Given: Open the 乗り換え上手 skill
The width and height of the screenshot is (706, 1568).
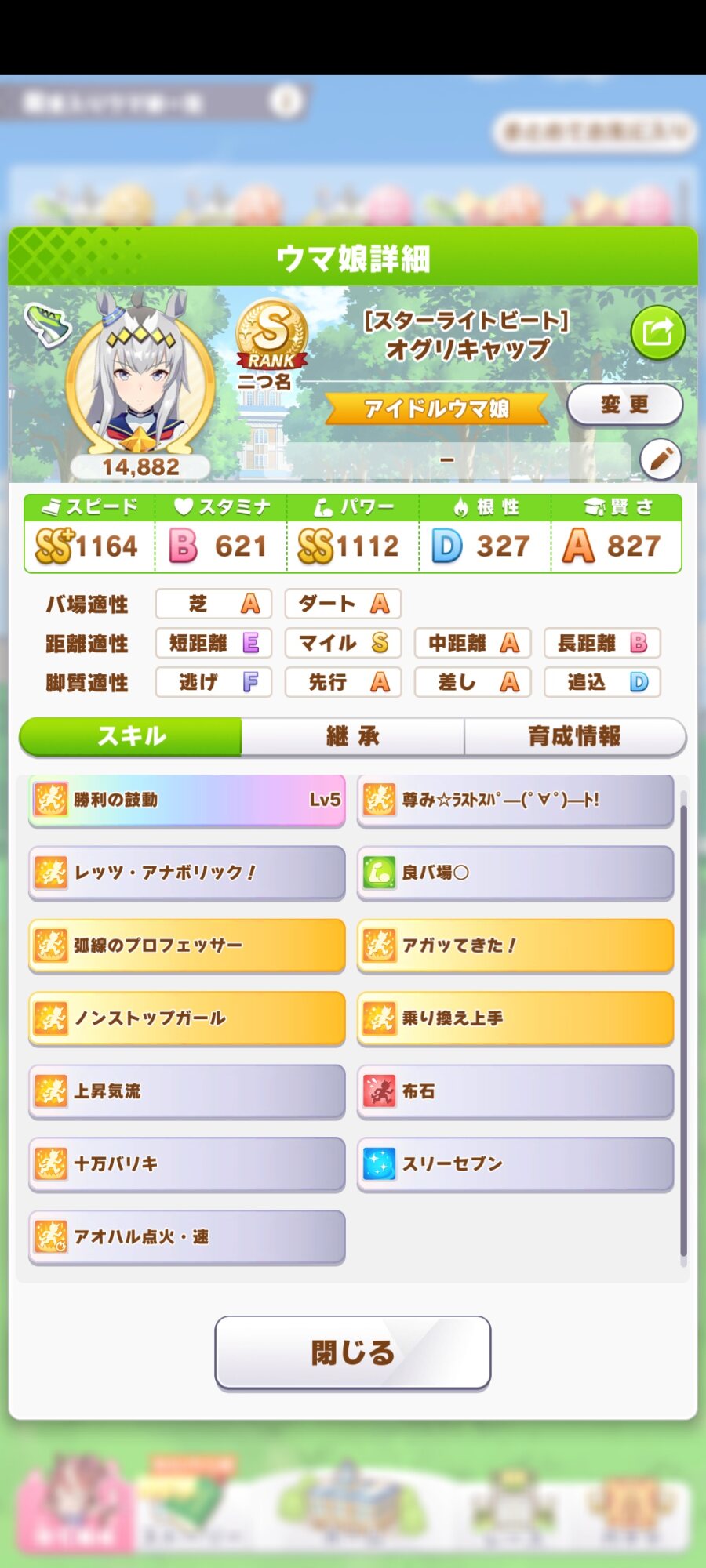Looking at the screenshot, I should [x=515, y=1018].
